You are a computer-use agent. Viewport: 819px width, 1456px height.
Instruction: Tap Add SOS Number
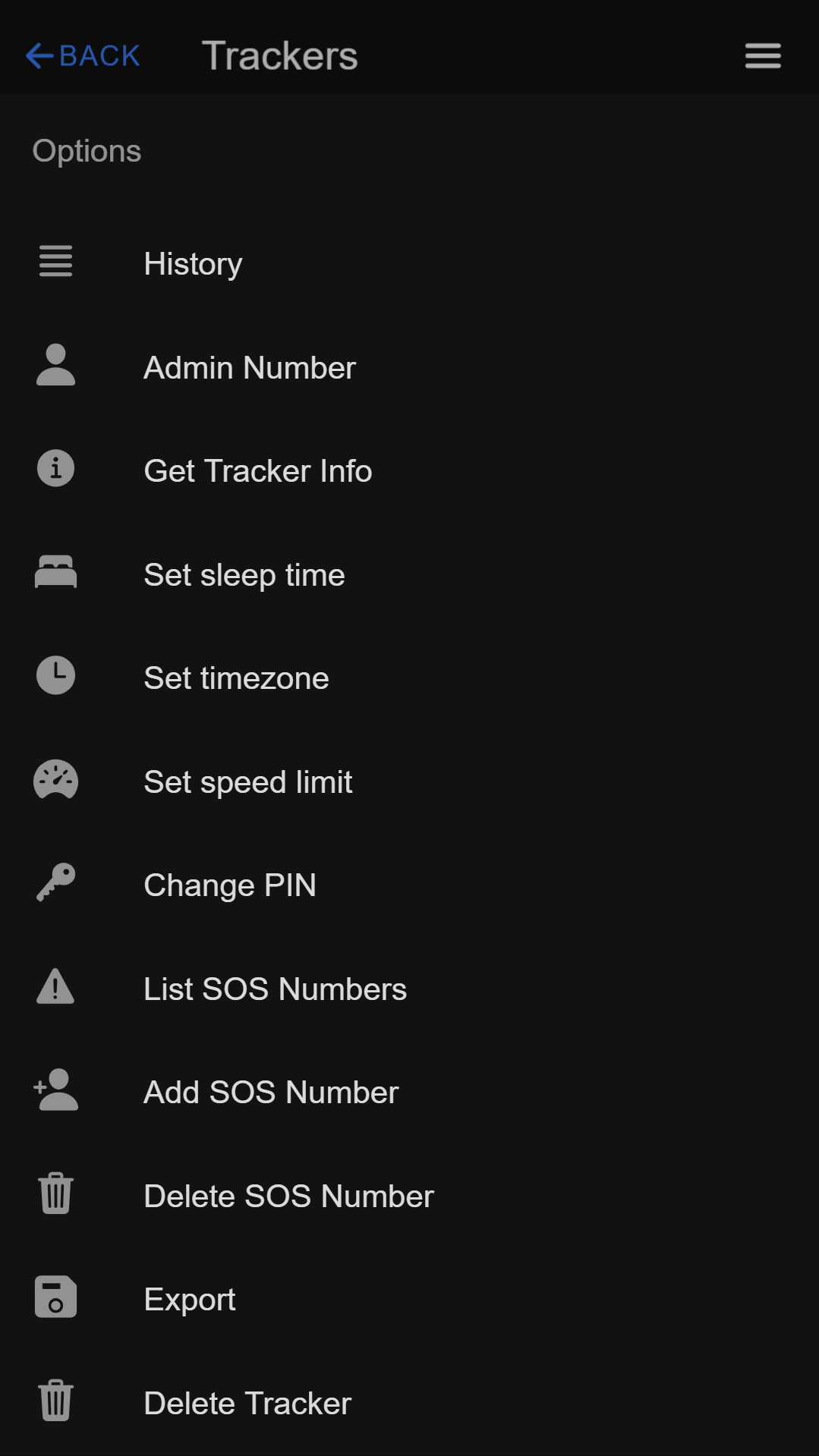(x=270, y=1093)
